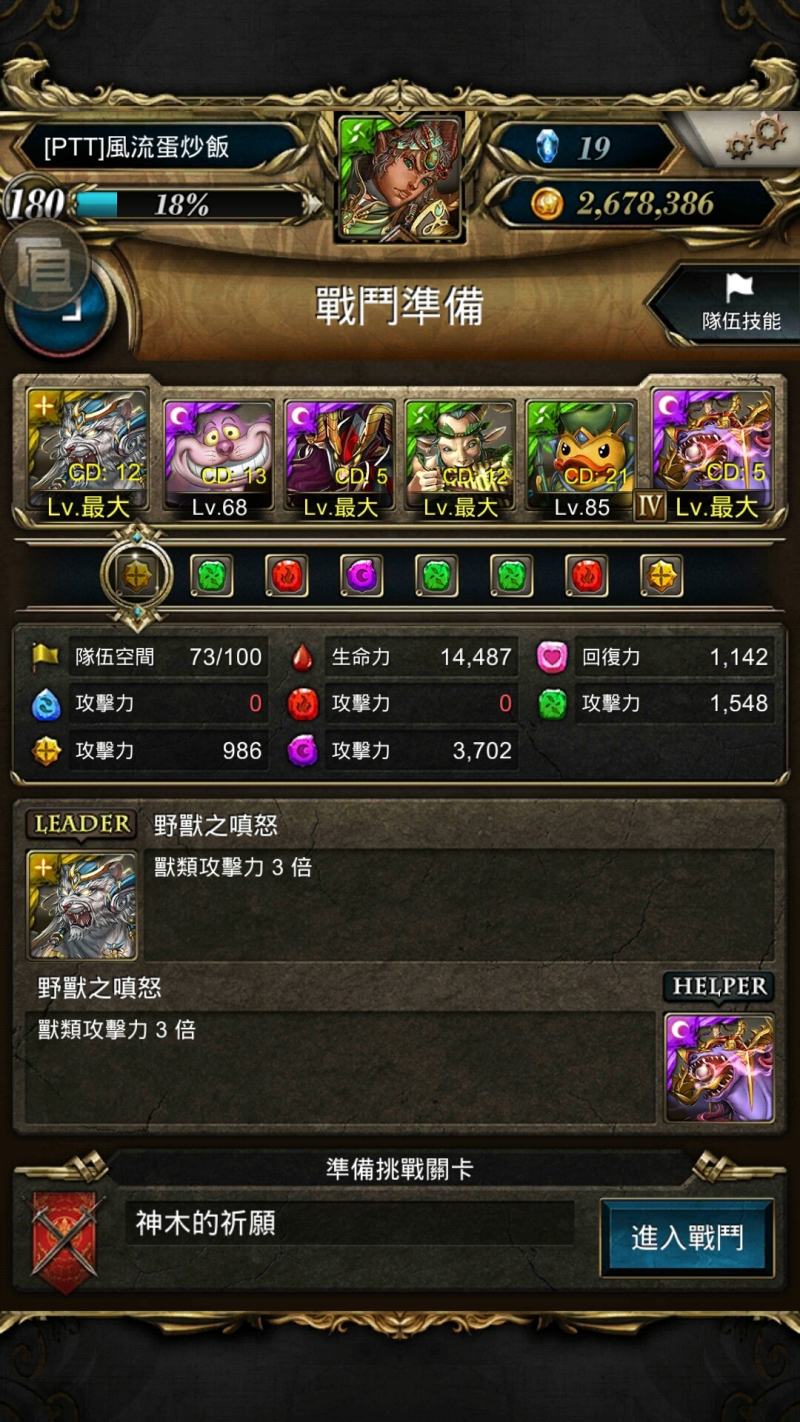Select the duck card Lv.85
Viewport: 800px width, 1422px height.
(581, 458)
